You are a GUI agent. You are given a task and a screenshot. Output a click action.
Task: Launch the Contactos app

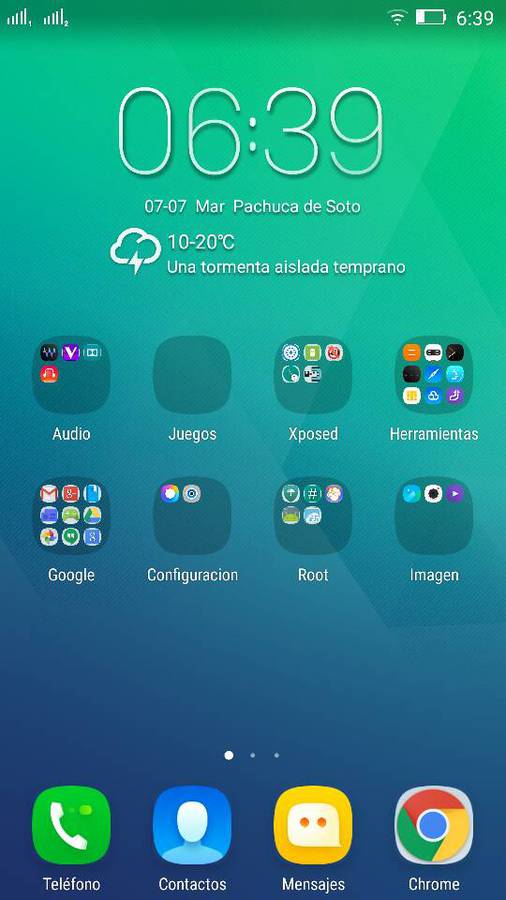click(x=192, y=825)
